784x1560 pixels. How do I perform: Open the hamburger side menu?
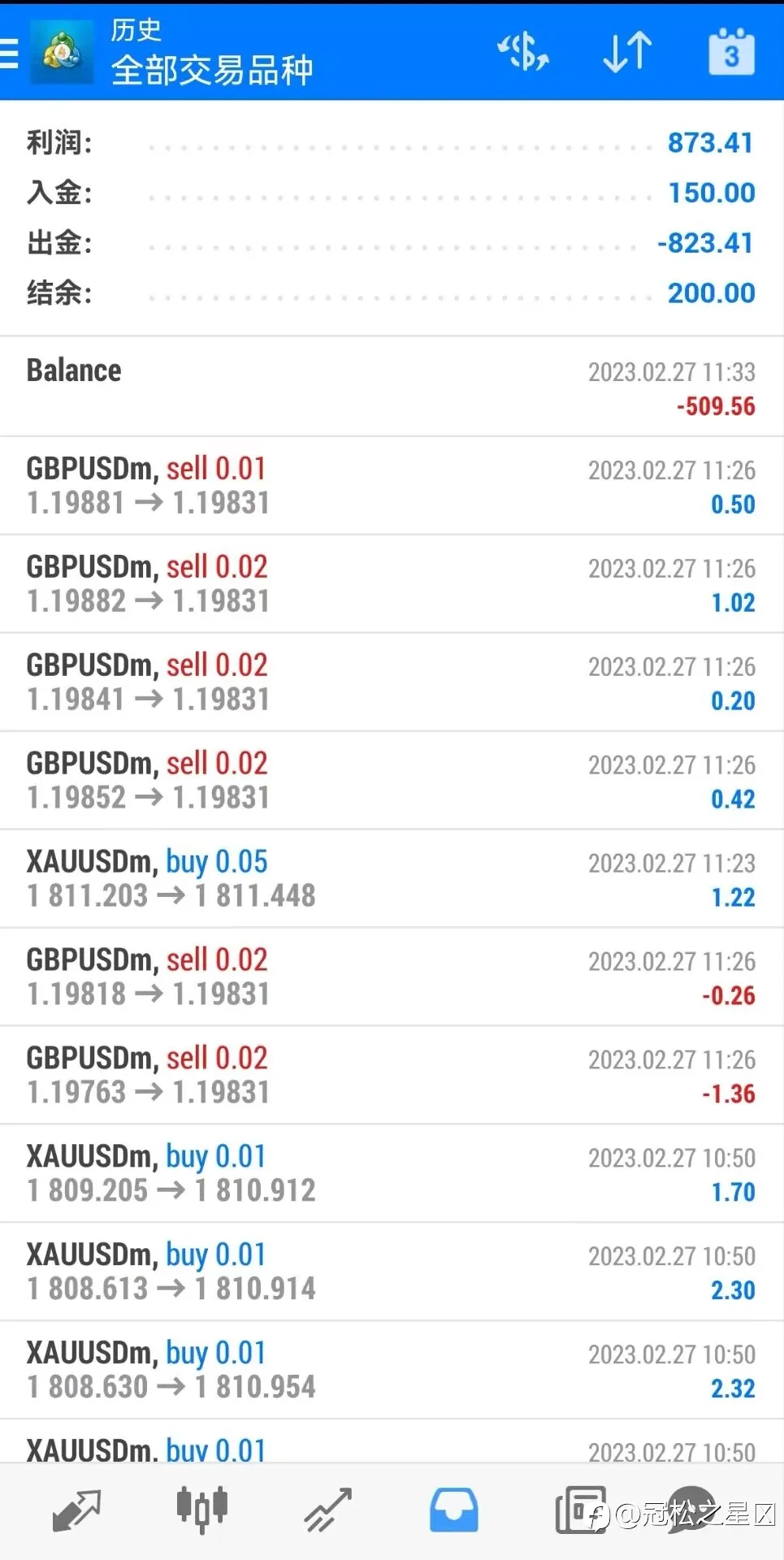click(10, 52)
